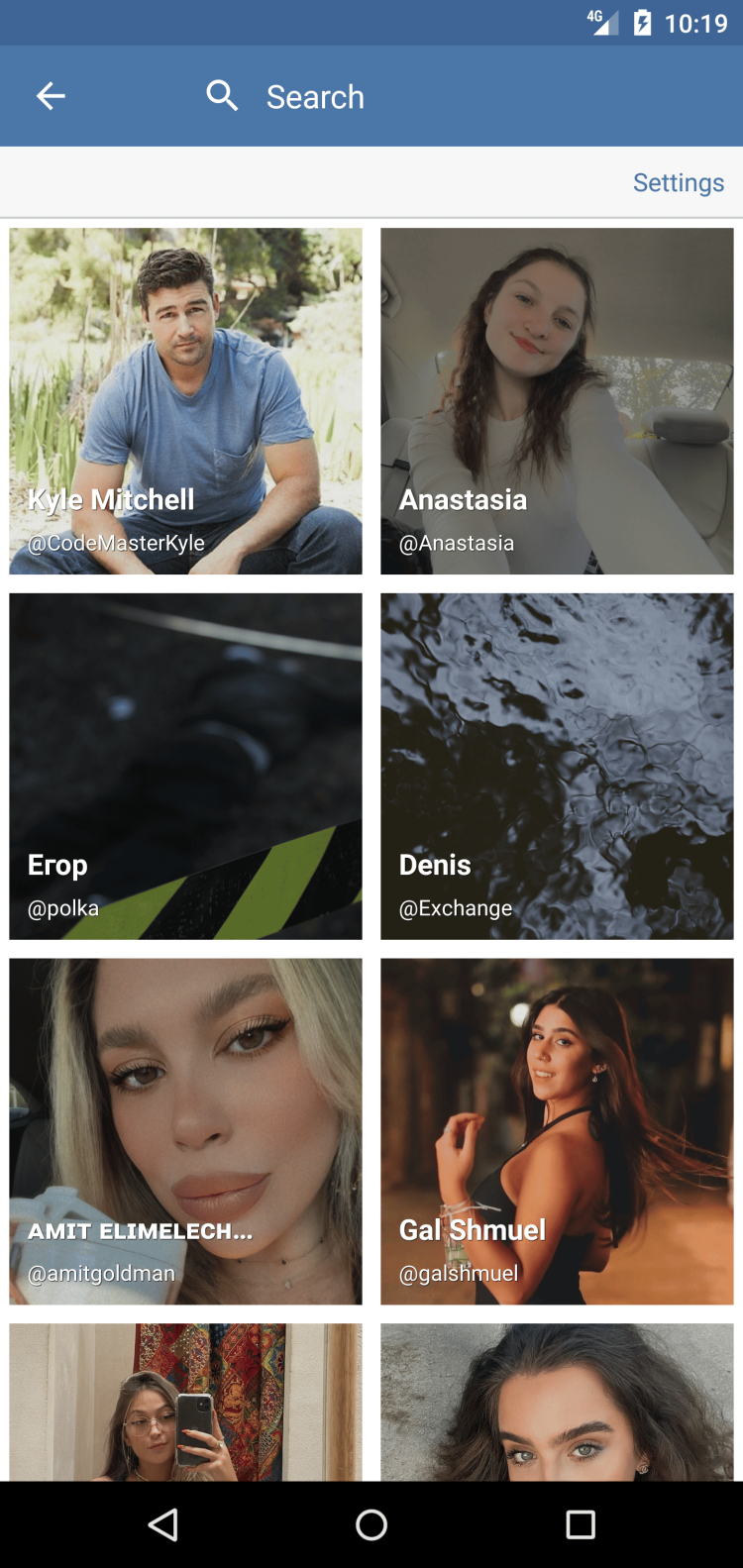Open recent apps from navigation bar
The image size is (743, 1568).
coord(580,1524)
